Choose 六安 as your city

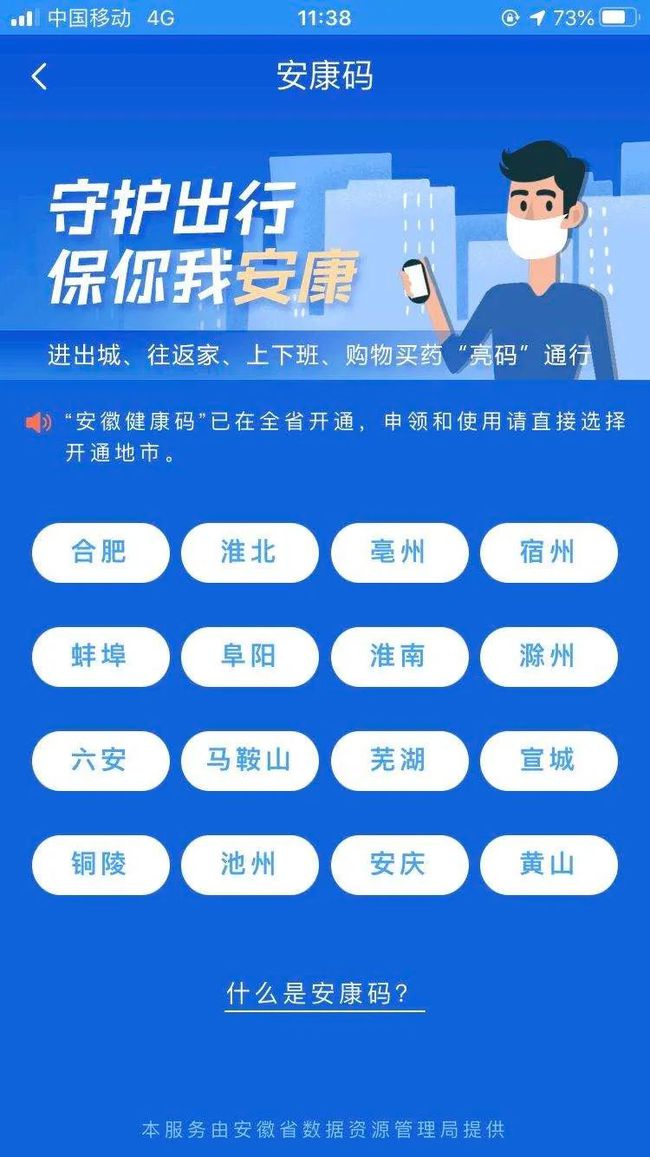click(100, 761)
